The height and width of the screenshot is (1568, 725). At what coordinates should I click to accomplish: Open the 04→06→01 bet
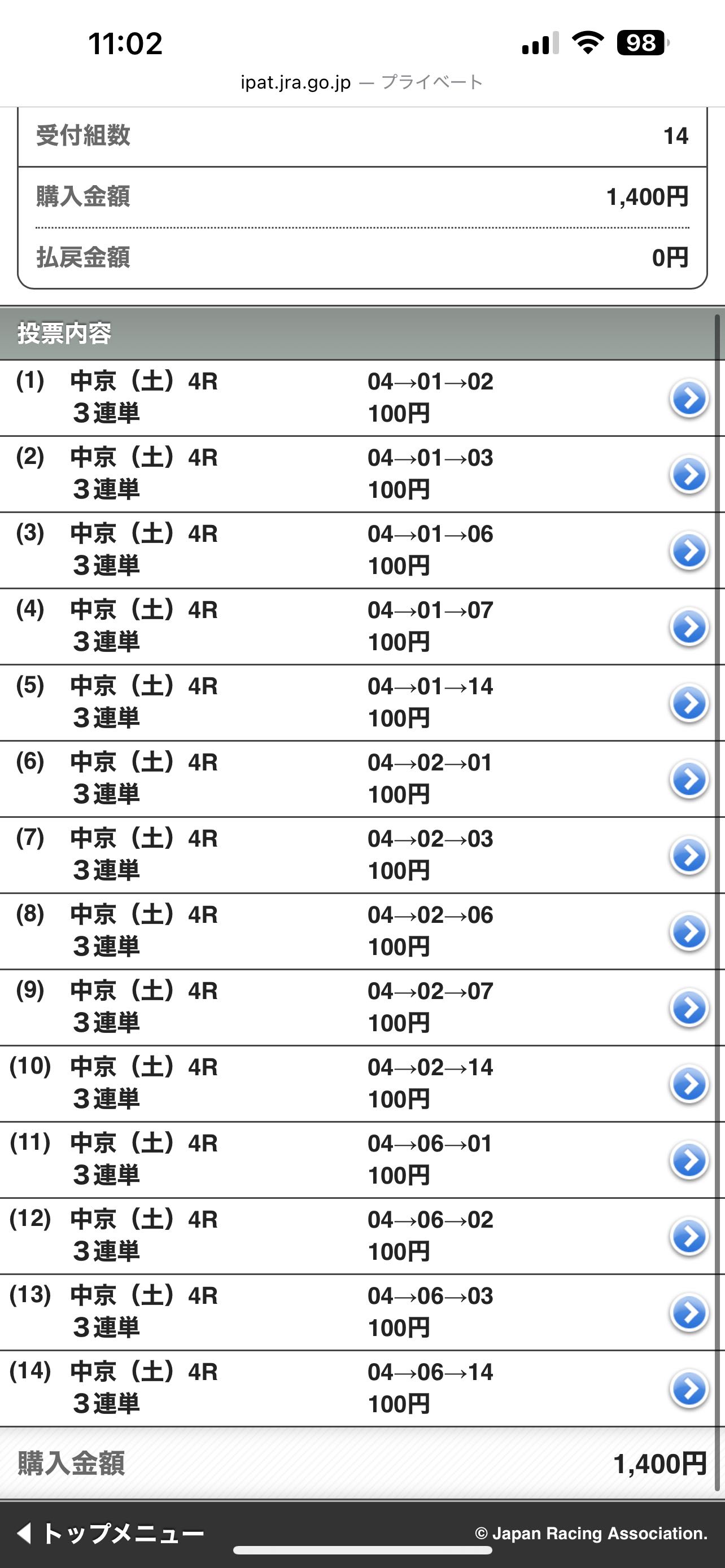[x=688, y=1160]
